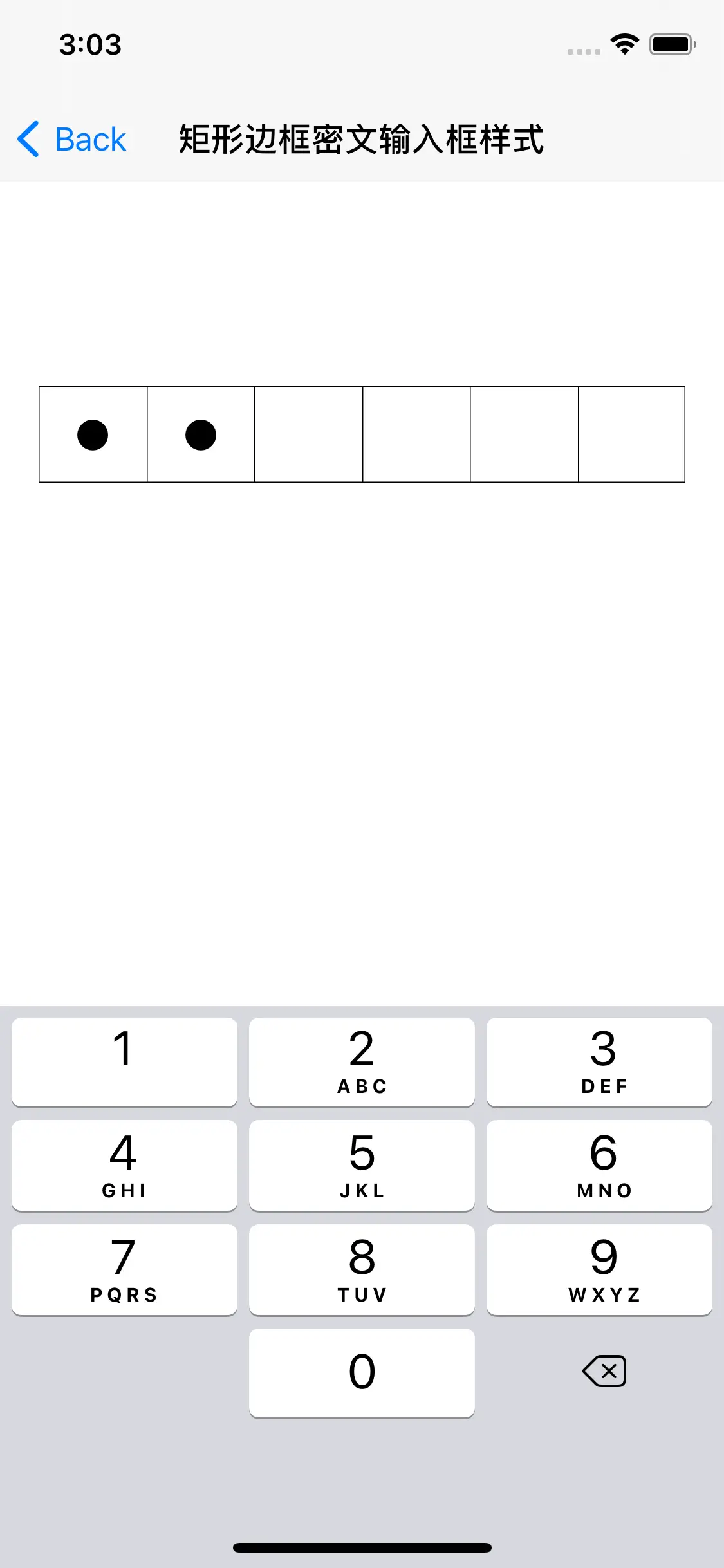Go back using the Back button
Viewport: 724px width, 1568px height.
pyautogui.click(x=71, y=139)
